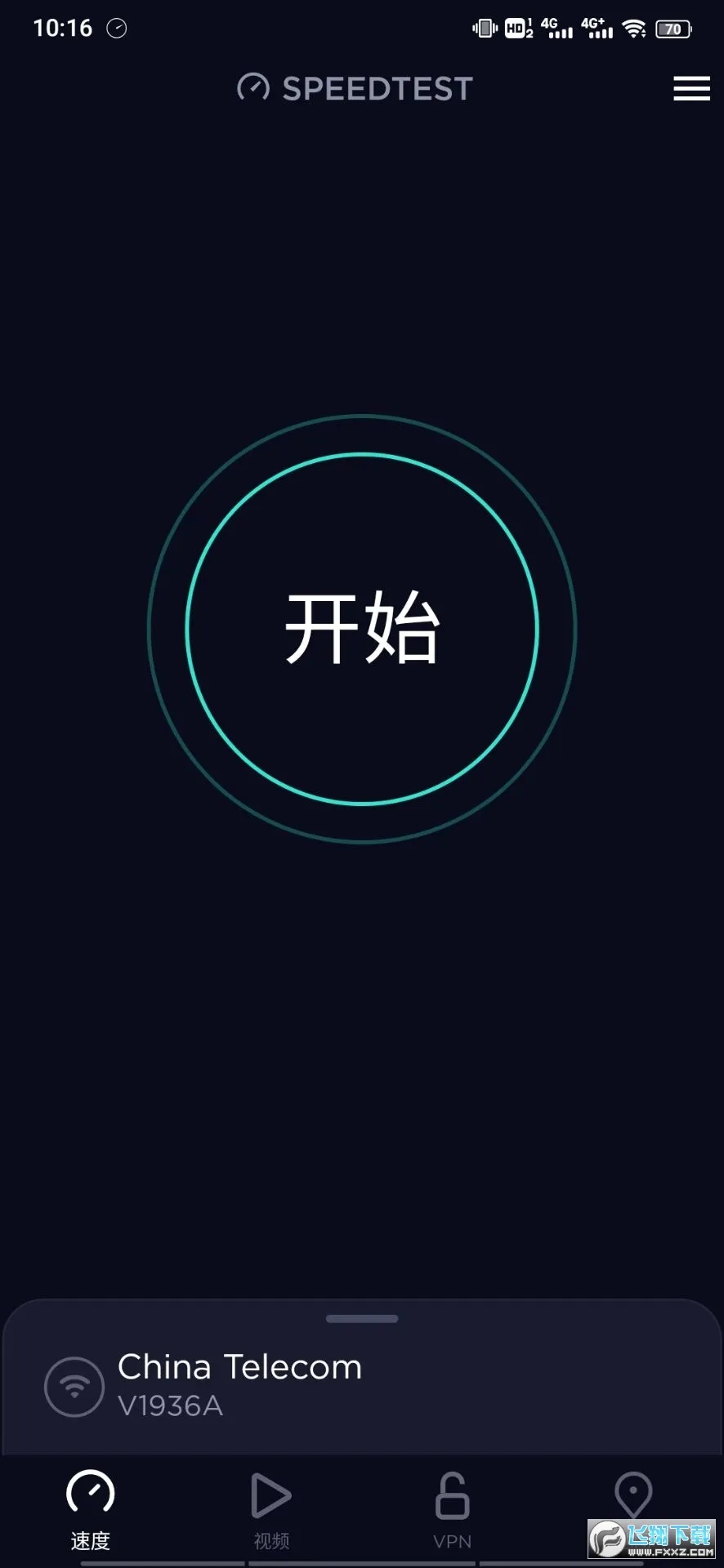Open the hamburger menu
Screen dimensions: 724x1568
(690, 88)
